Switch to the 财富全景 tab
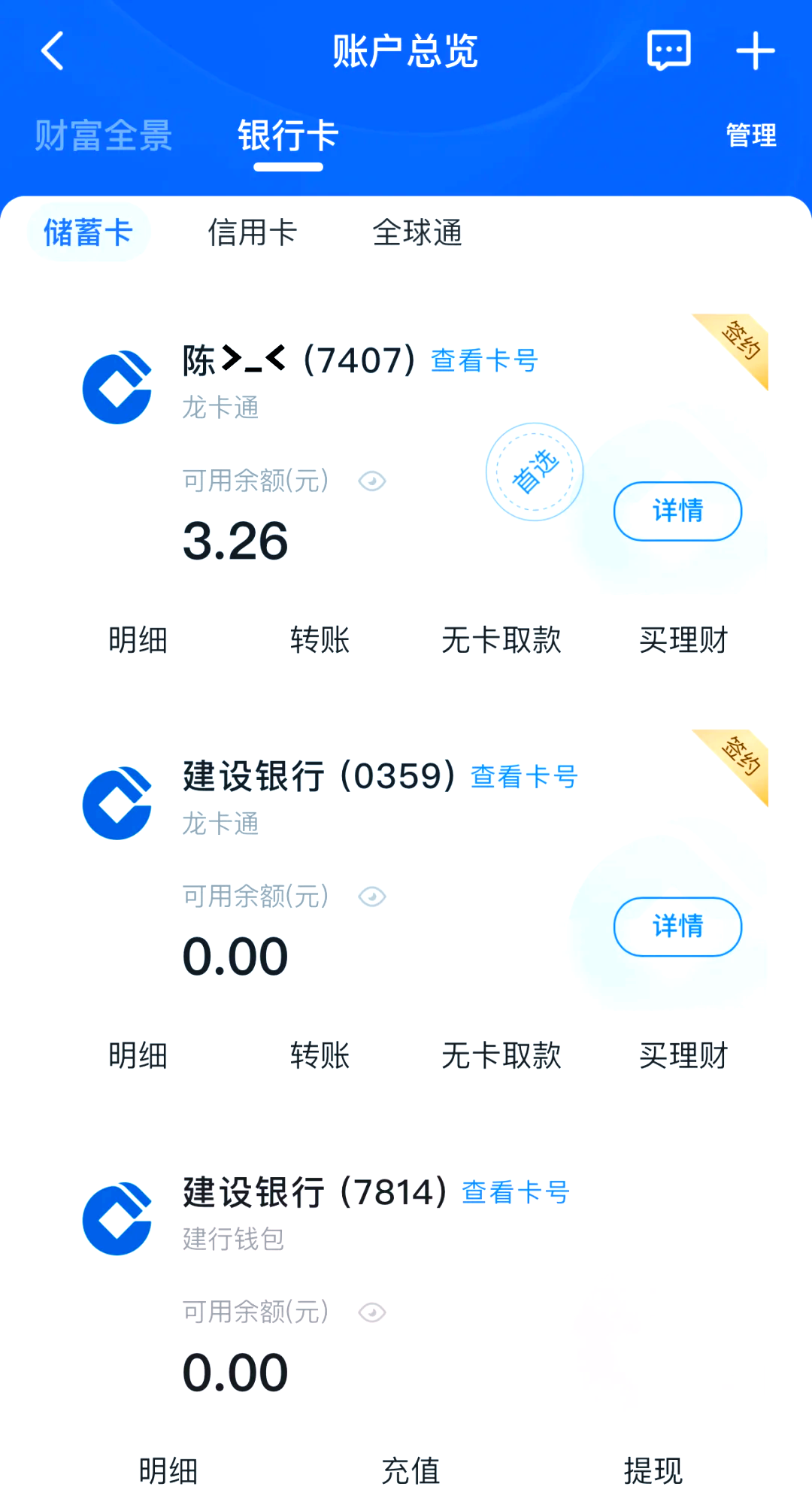 (x=104, y=135)
